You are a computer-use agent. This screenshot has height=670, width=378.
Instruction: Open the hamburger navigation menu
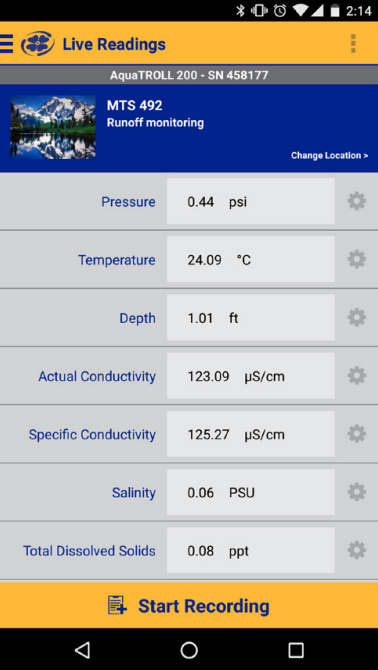tap(6, 44)
